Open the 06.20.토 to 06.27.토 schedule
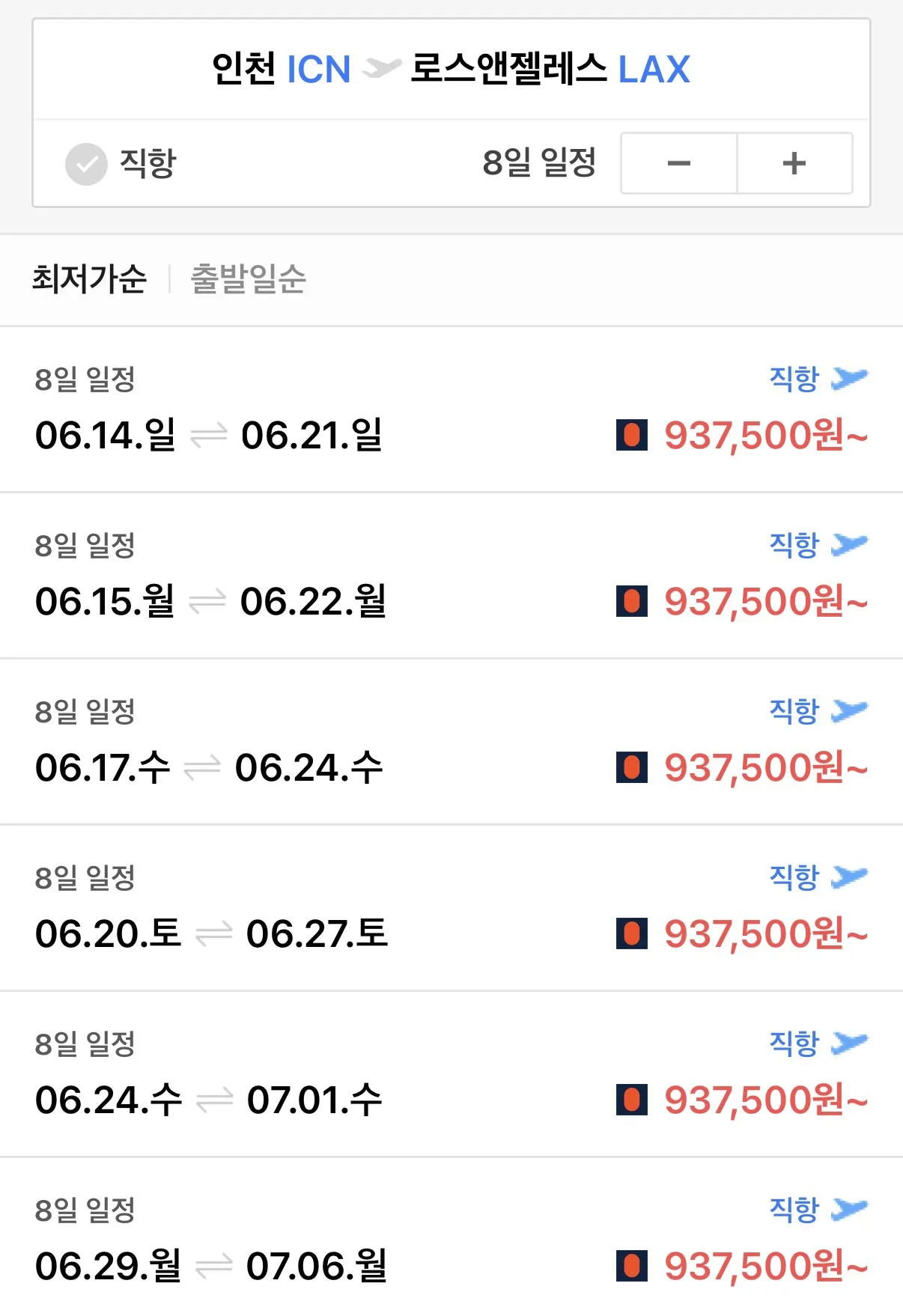903x1316 pixels. point(451,909)
